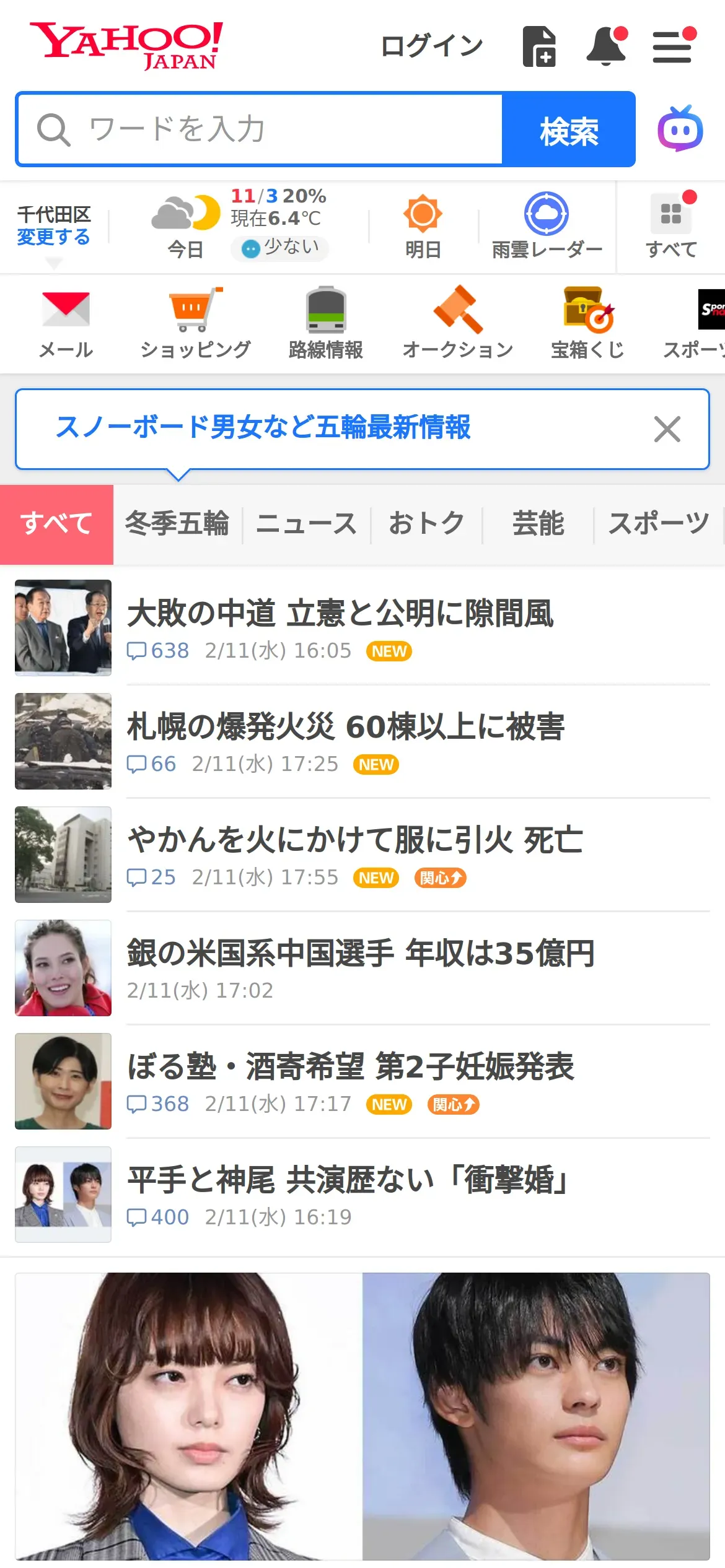Image resolution: width=725 pixels, height=1568 pixels.
Task: Open the メール mail shortcut
Action: [x=66, y=324]
